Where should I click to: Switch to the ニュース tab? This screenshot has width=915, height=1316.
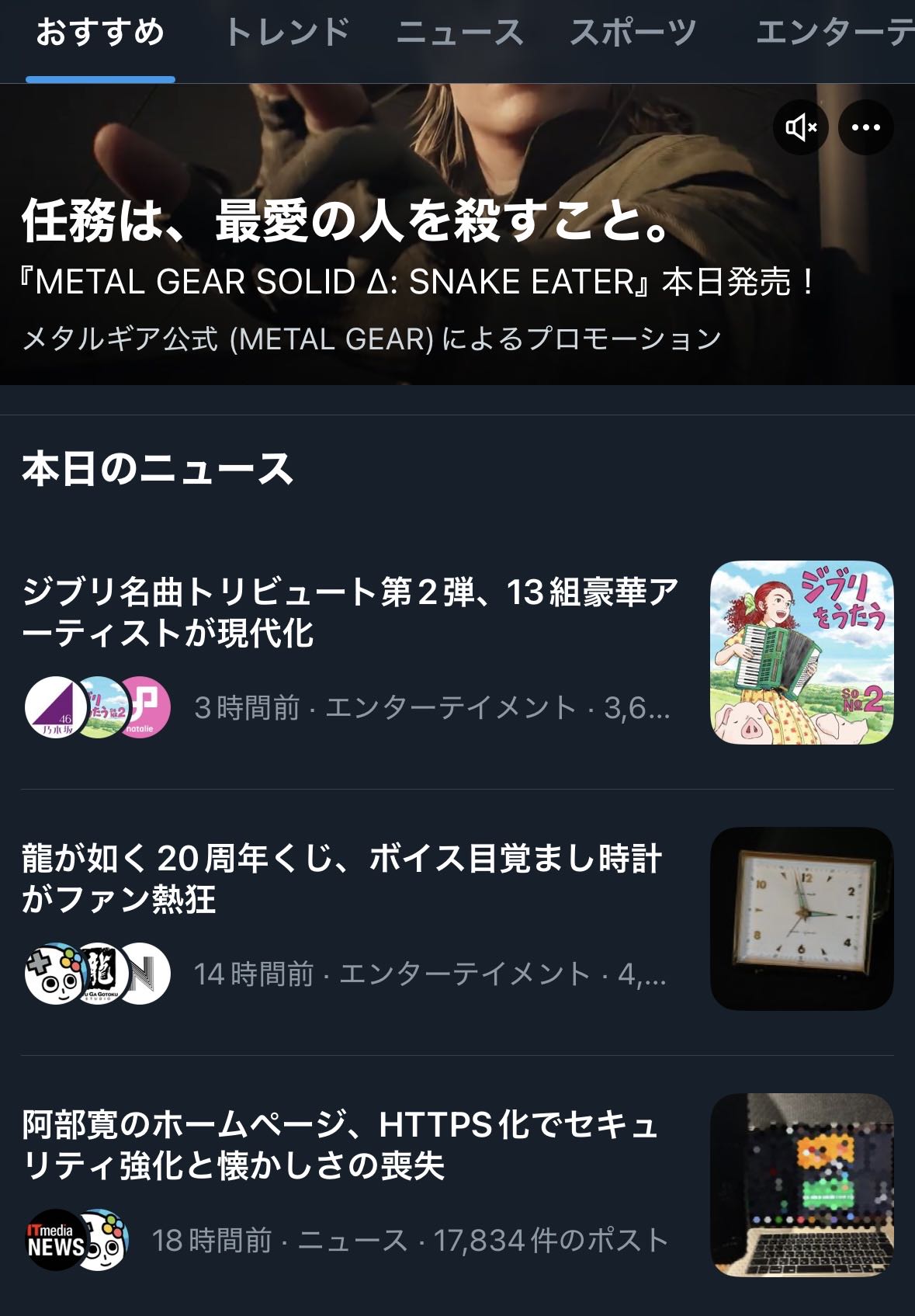tap(460, 33)
